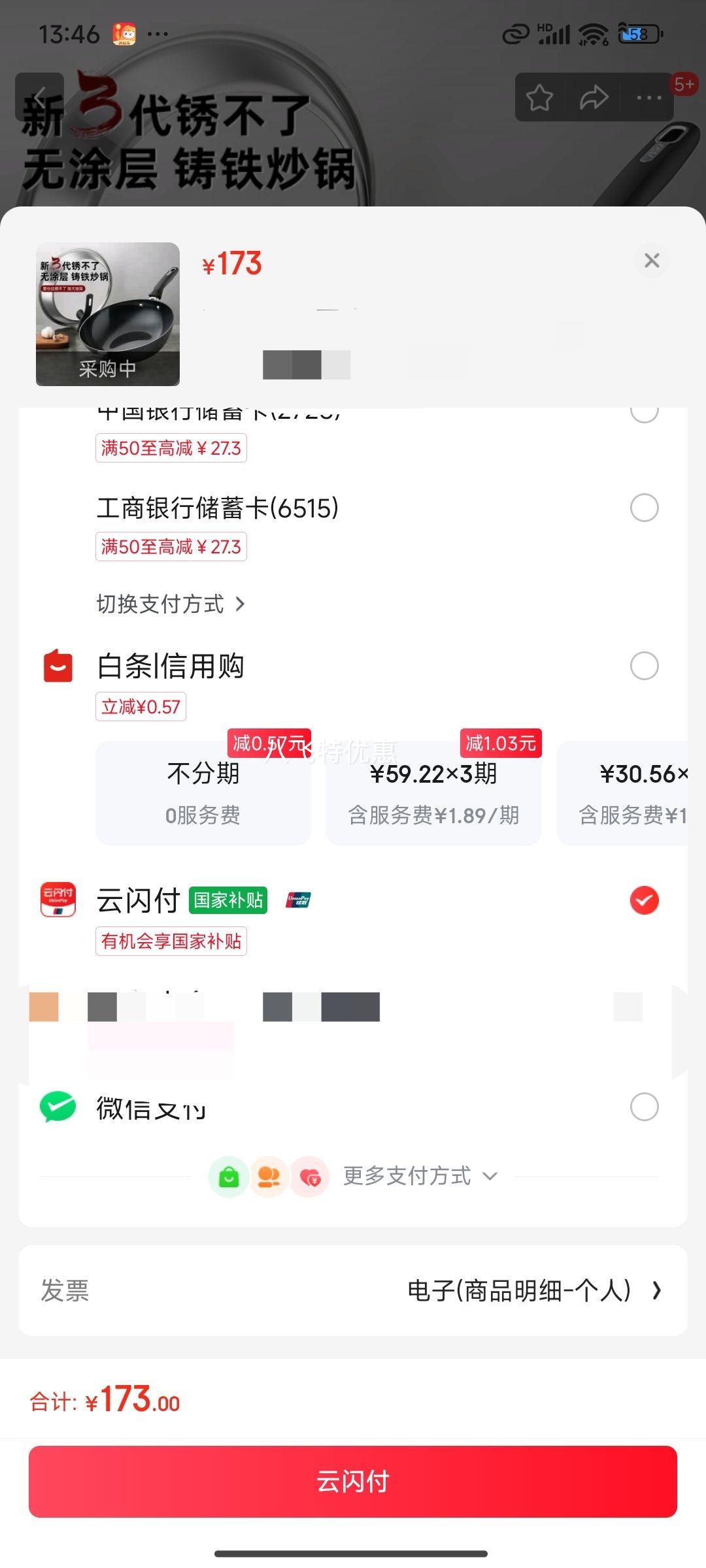
Task: Tap the 云闪付 payment button
Action: click(353, 1481)
